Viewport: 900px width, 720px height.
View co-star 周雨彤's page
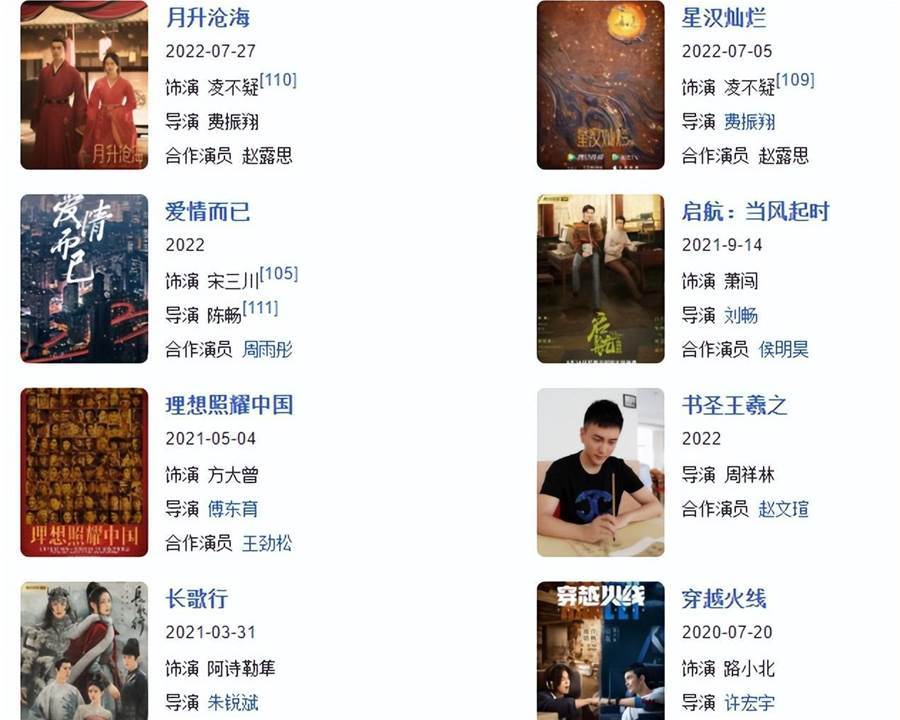pyautogui.click(x=267, y=350)
